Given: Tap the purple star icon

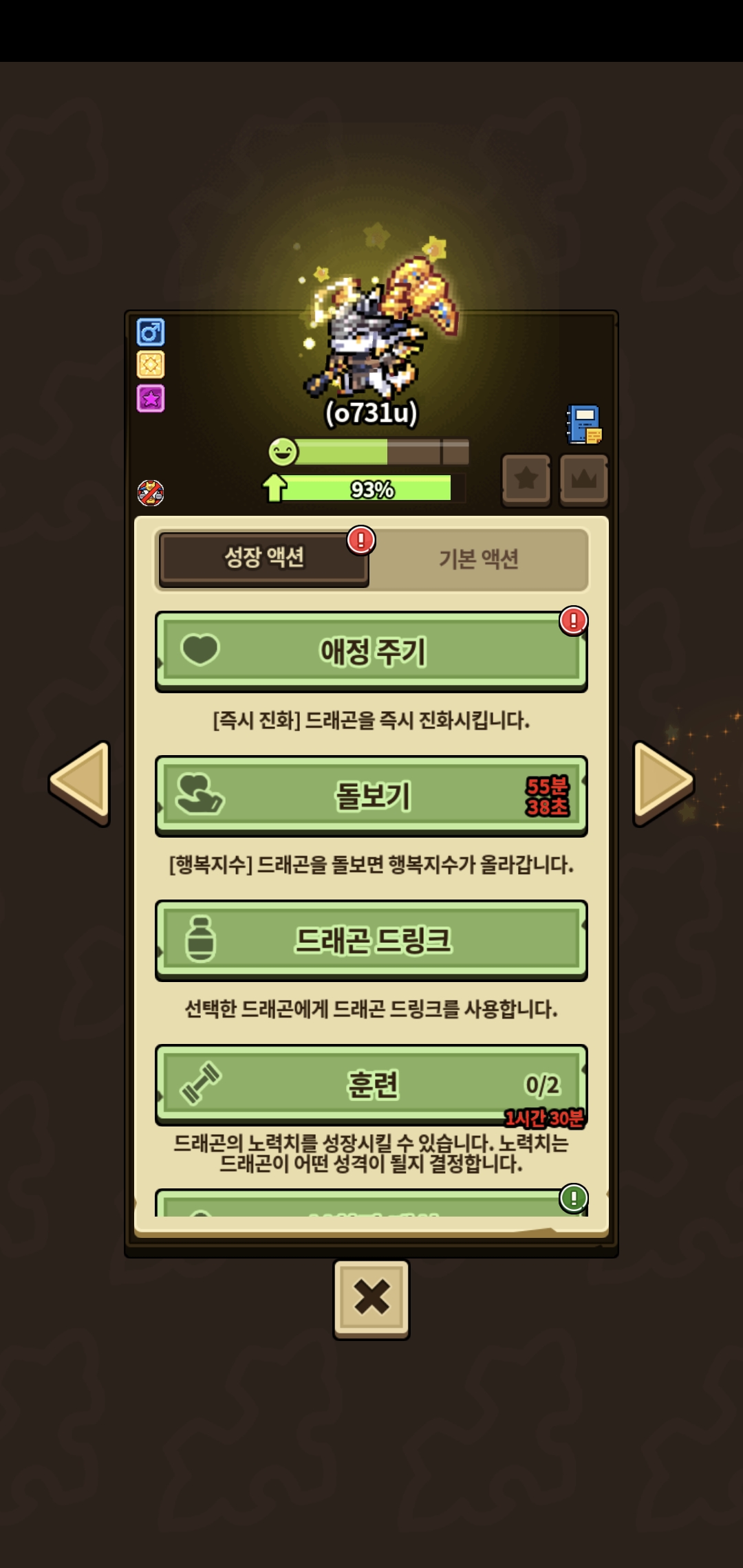Looking at the screenshot, I should (x=151, y=398).
